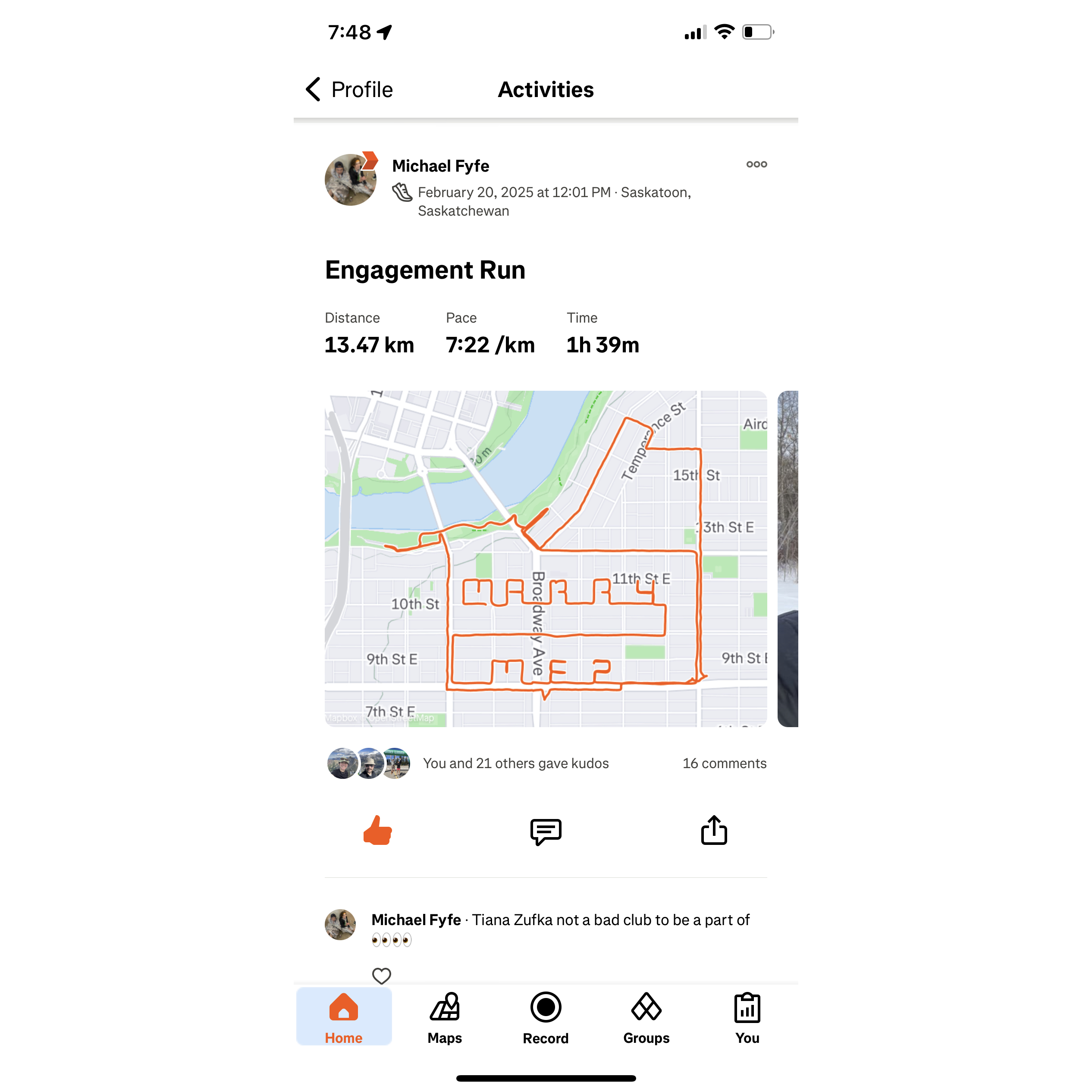
Task: Open the Engagement Run activity title
Action: [x=424, y=270]
